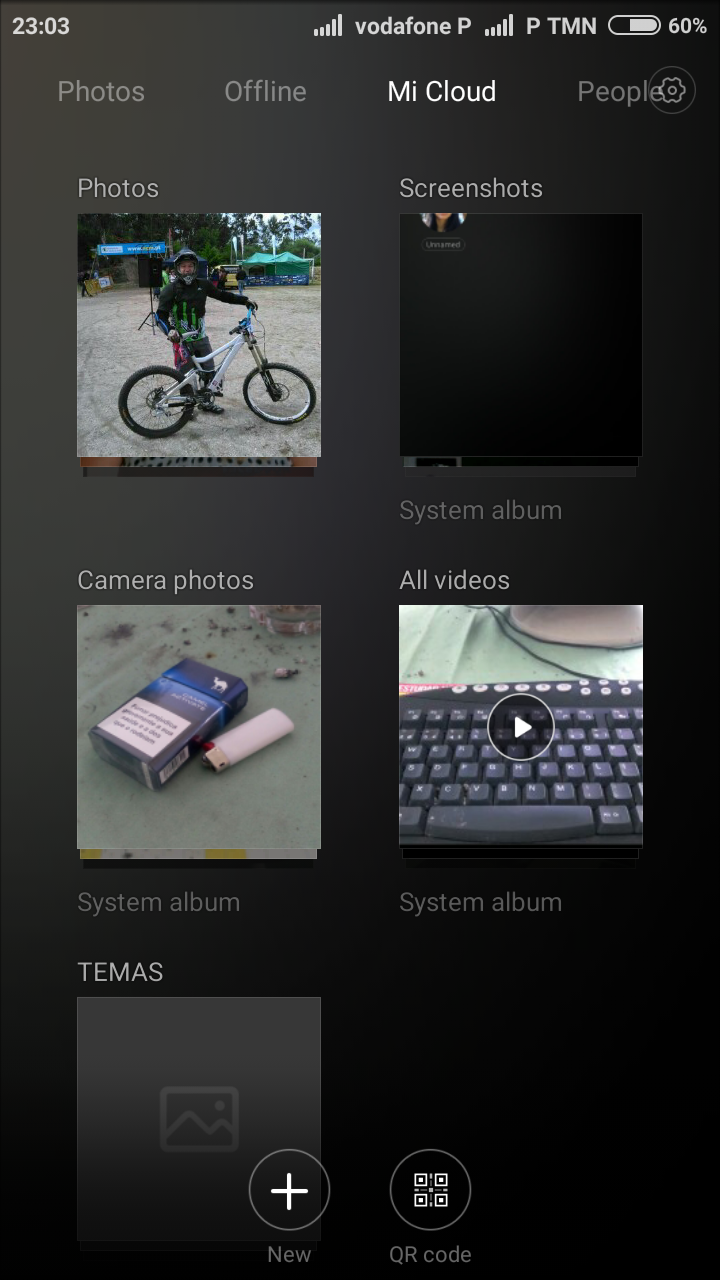The height and width of the screenshot is (1280, 720).
Task: Open the Photos album with the bike picture
Action: (x=199, y=335)
